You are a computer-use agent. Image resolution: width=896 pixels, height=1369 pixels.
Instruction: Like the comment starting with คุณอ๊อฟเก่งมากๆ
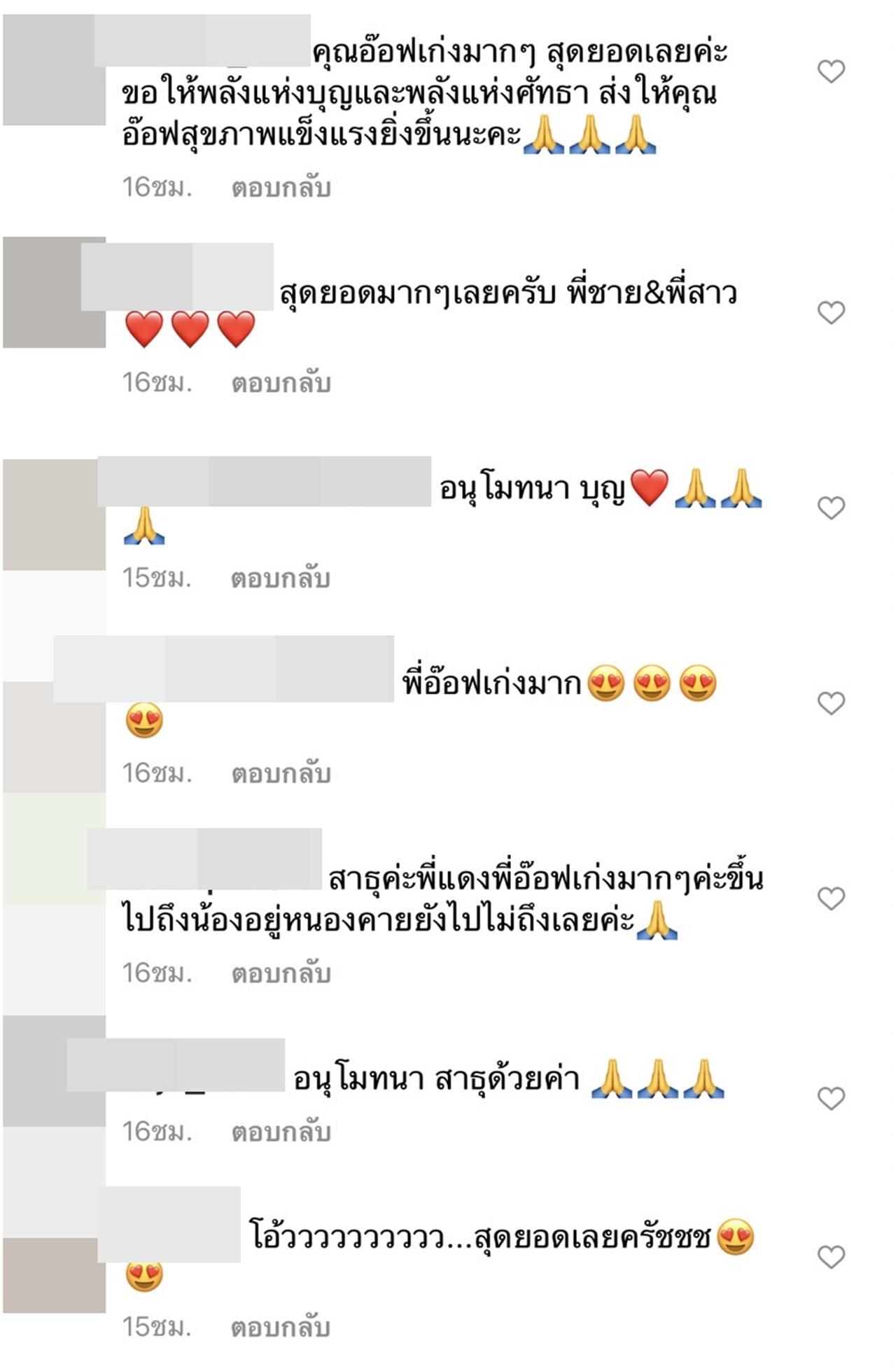point(831,71)
